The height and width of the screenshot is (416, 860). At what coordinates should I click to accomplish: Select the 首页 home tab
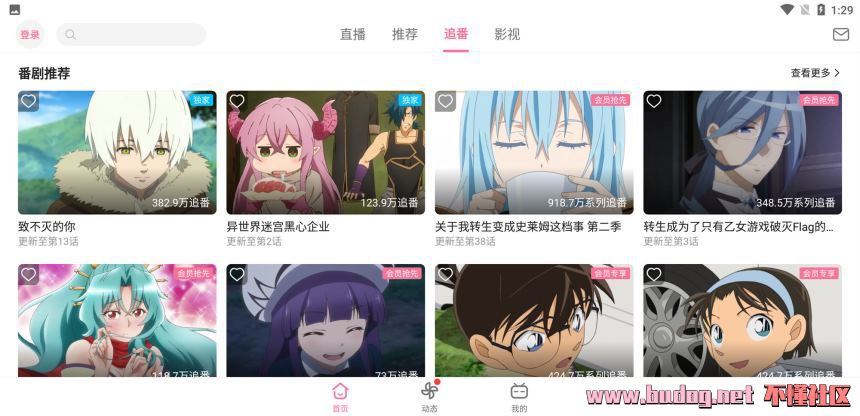click(x=341, y=396)
